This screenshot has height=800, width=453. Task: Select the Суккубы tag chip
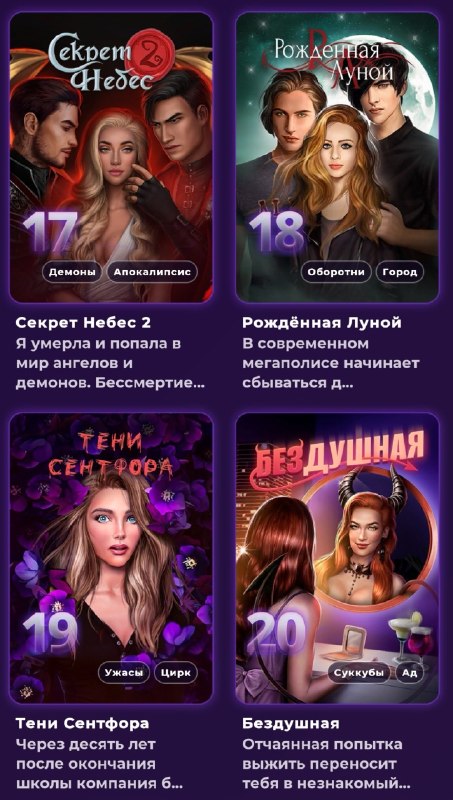(359, 673)
